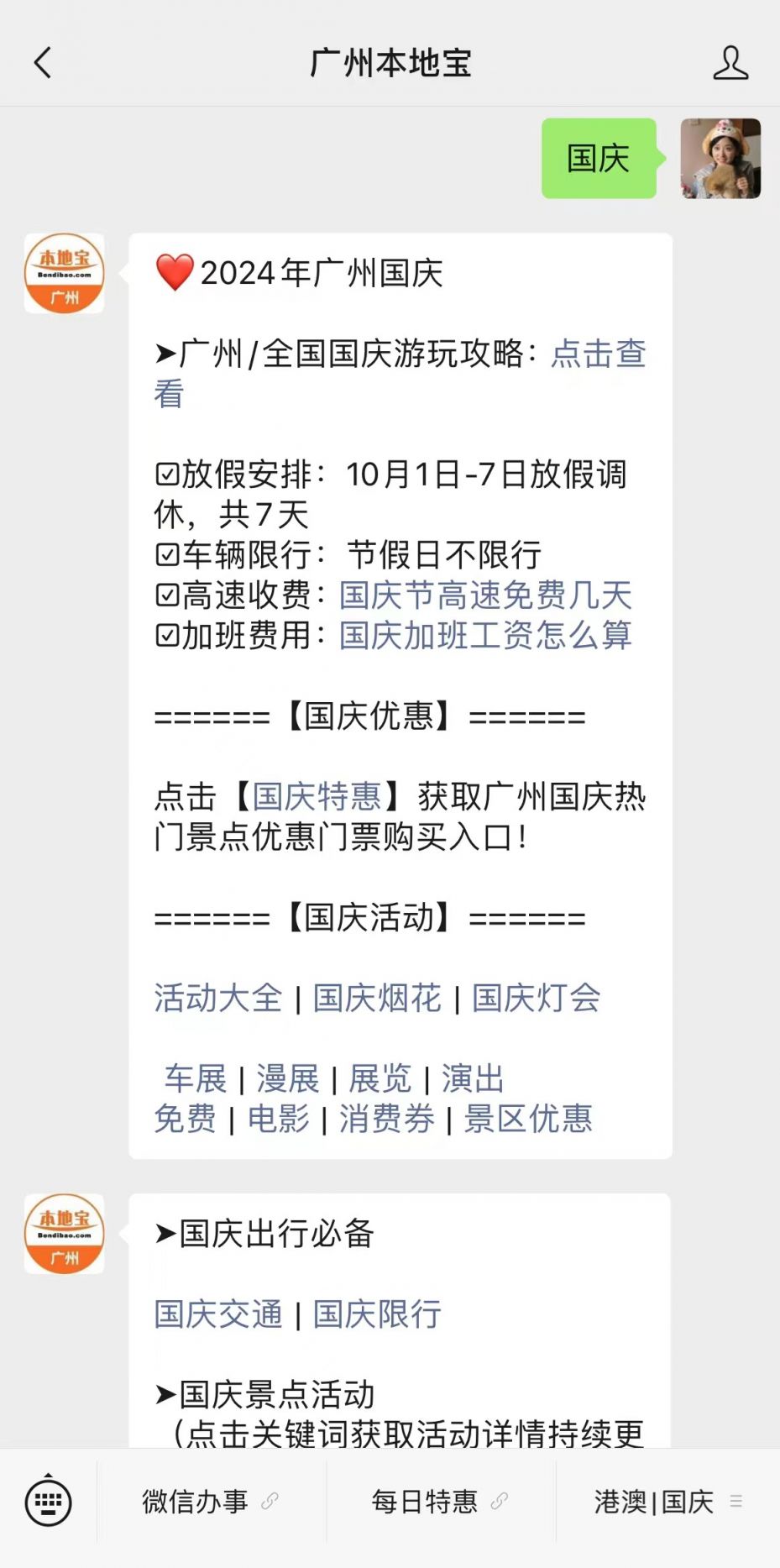This screenshot has height=1568, width=780.
Task: Click the 景区优惠 link
Action: click(530, 1118)
